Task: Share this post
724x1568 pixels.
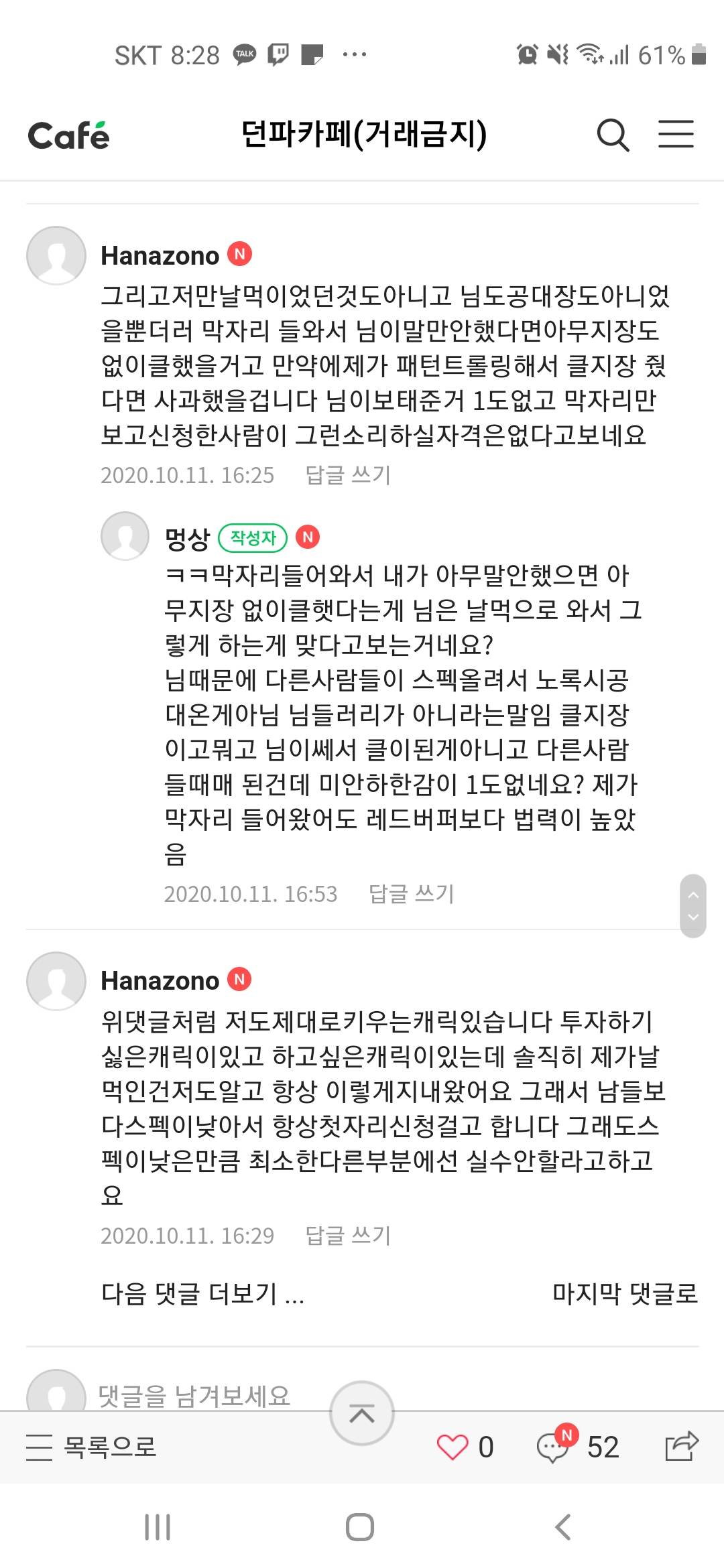Action: coord(681,1446)
